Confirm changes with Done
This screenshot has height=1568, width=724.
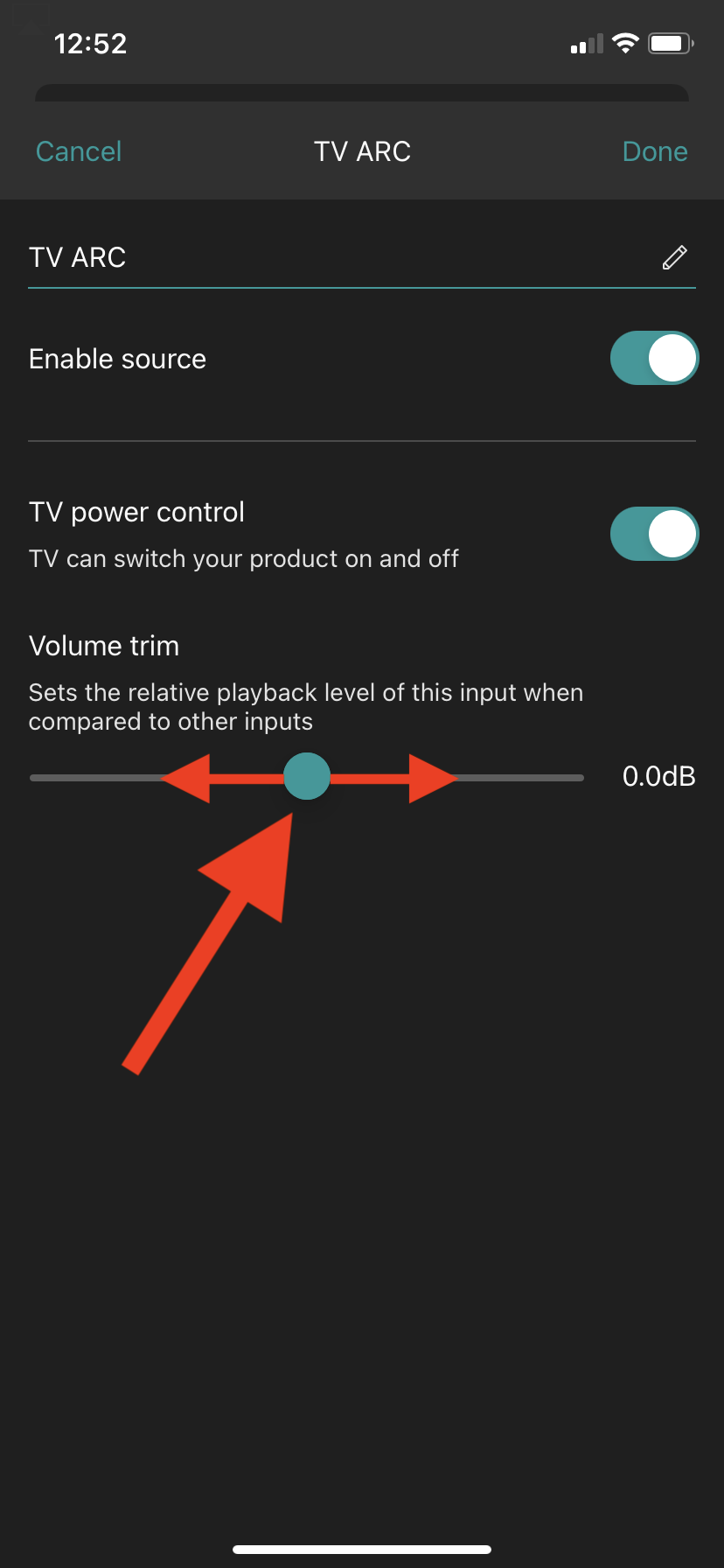(654, 151)
